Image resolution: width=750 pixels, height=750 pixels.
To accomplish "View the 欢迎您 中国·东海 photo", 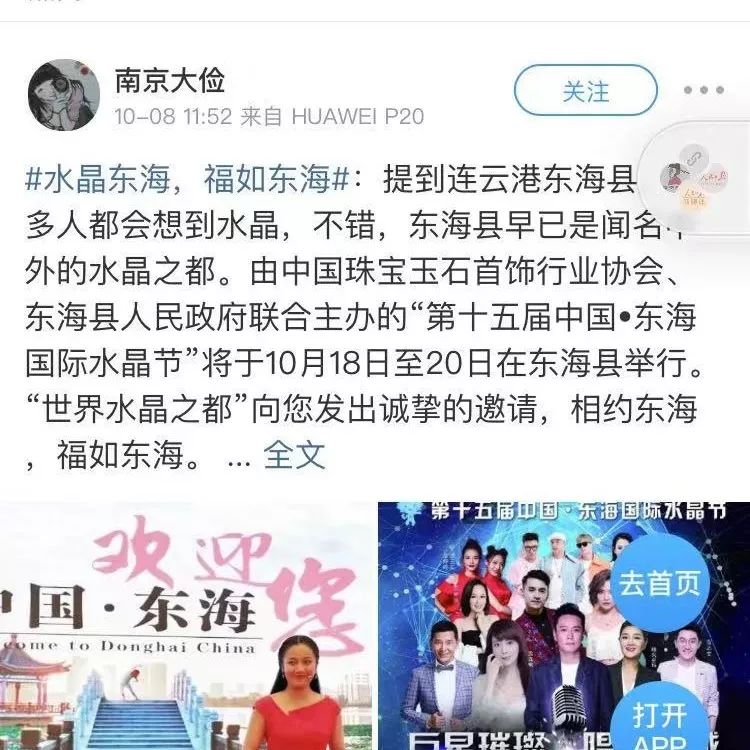I will [187, 626].
